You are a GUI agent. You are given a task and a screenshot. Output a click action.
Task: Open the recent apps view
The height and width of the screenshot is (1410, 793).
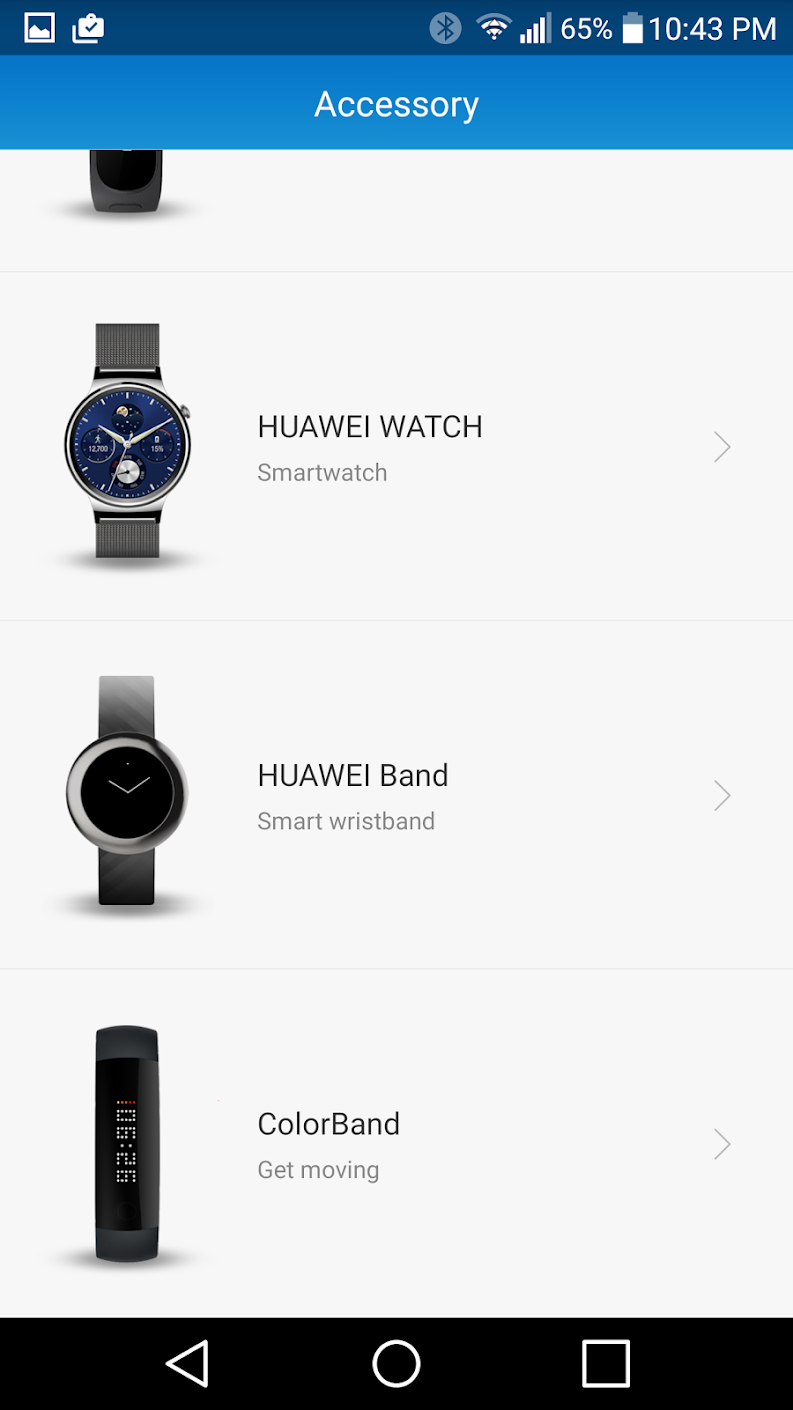click(605, 1363)
